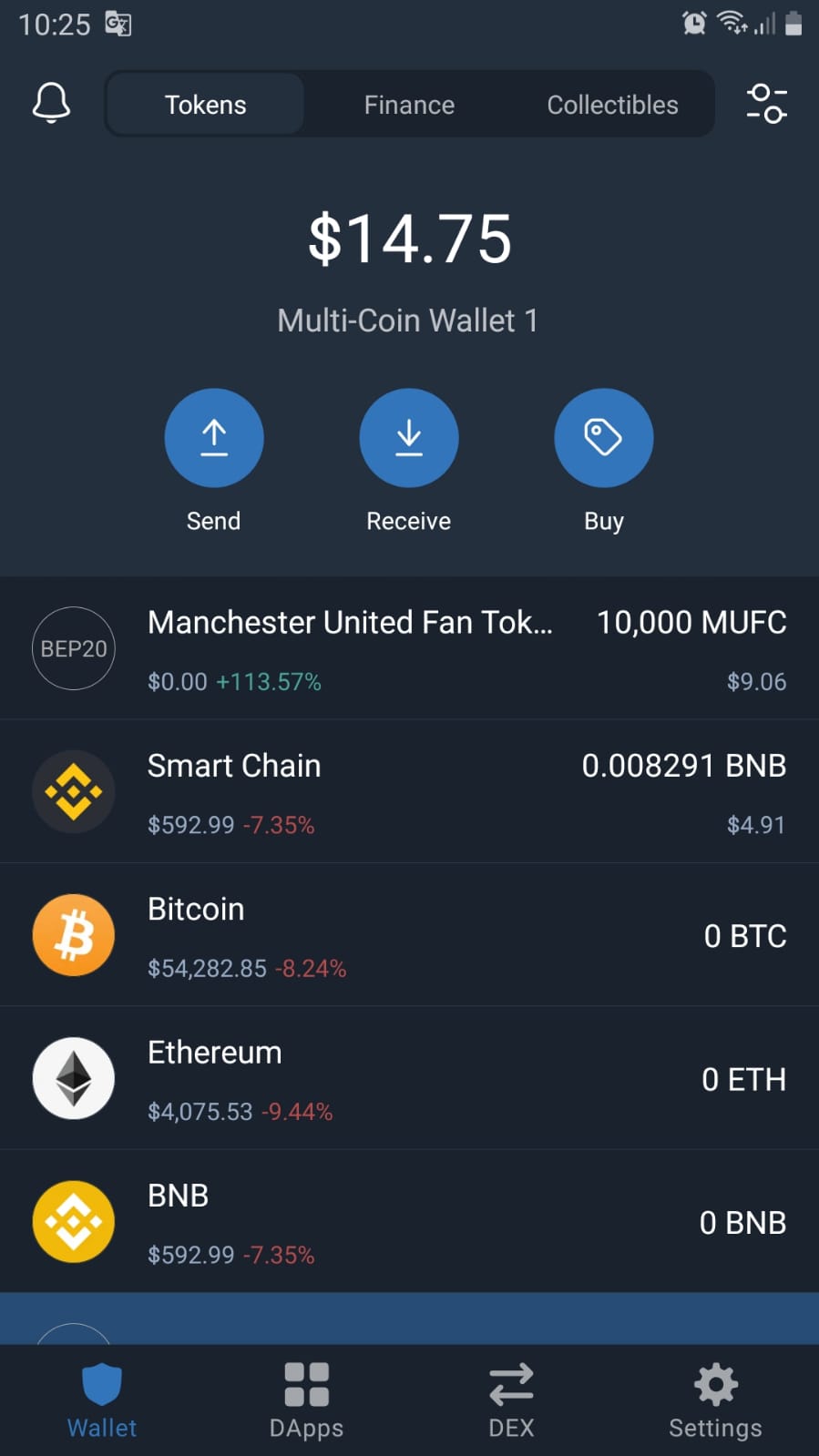Image resolution: width=819 pixels, height=1456 pixels.
Task: Open the Settings tab
Action: (715, 1400)
